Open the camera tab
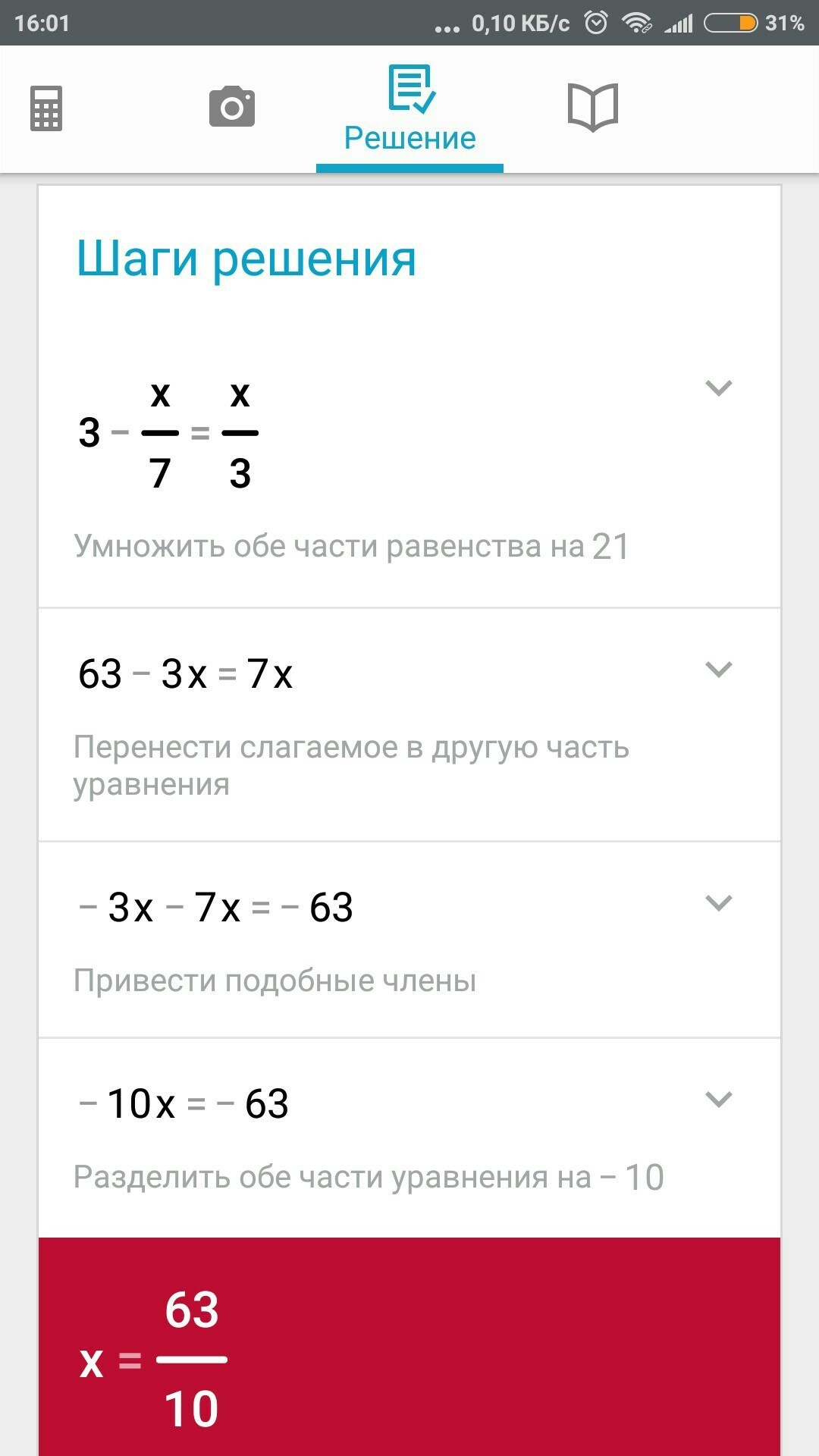This screenshot has height=1456, width=819. coord(232,107)
